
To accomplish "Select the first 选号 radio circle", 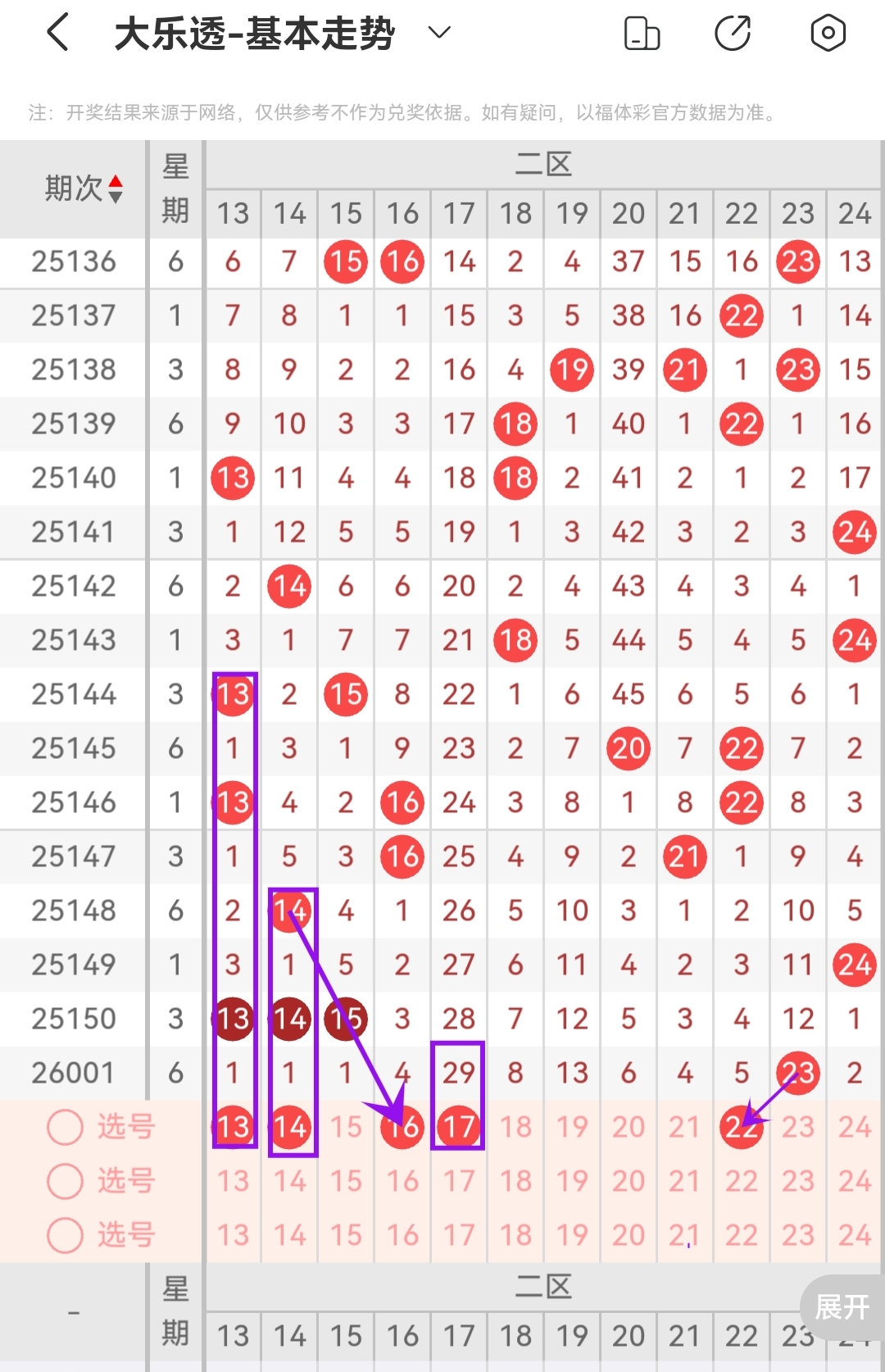I will click(x=64, y=1126).
